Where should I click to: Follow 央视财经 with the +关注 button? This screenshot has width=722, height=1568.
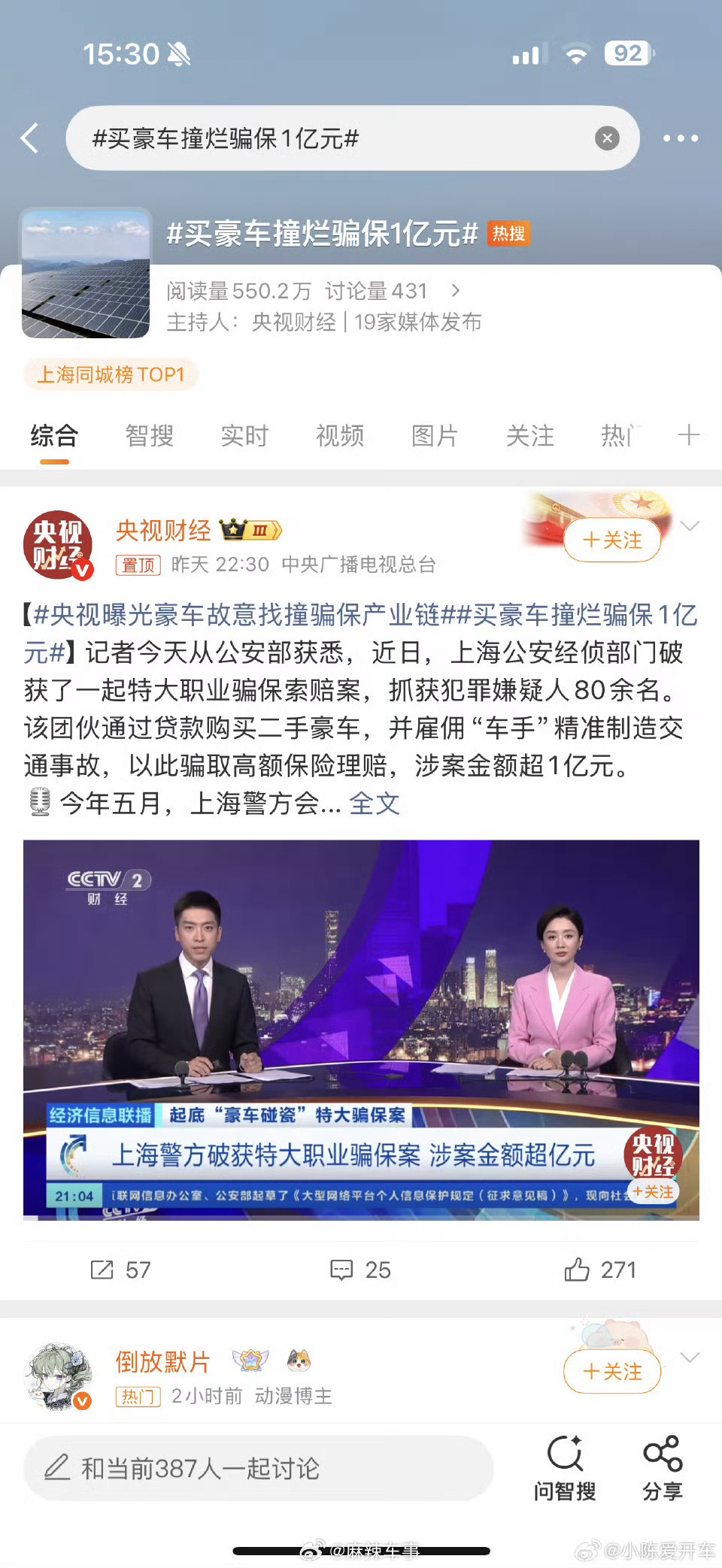pyautogui.click(x=611, y=540)
